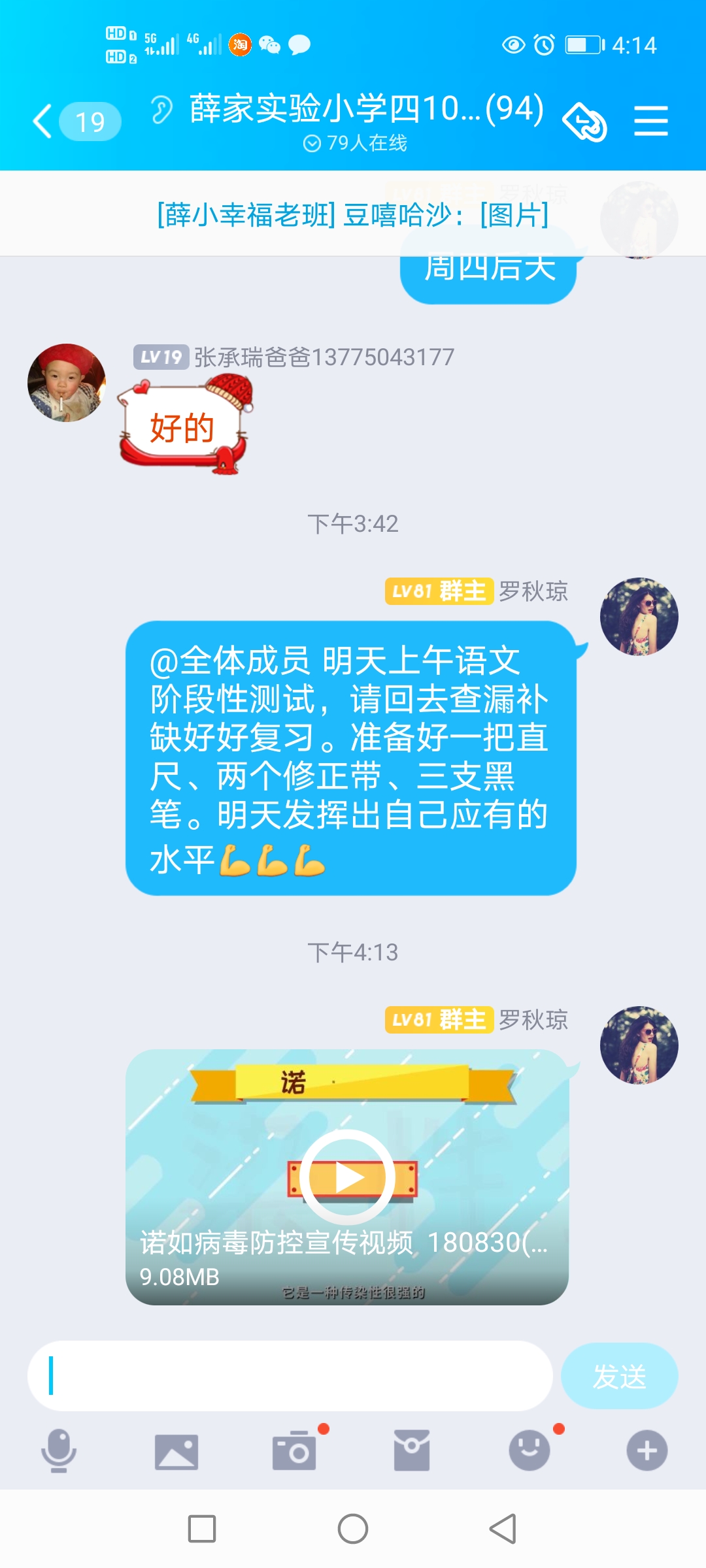Go back to the message list

(x=43, y=122)
